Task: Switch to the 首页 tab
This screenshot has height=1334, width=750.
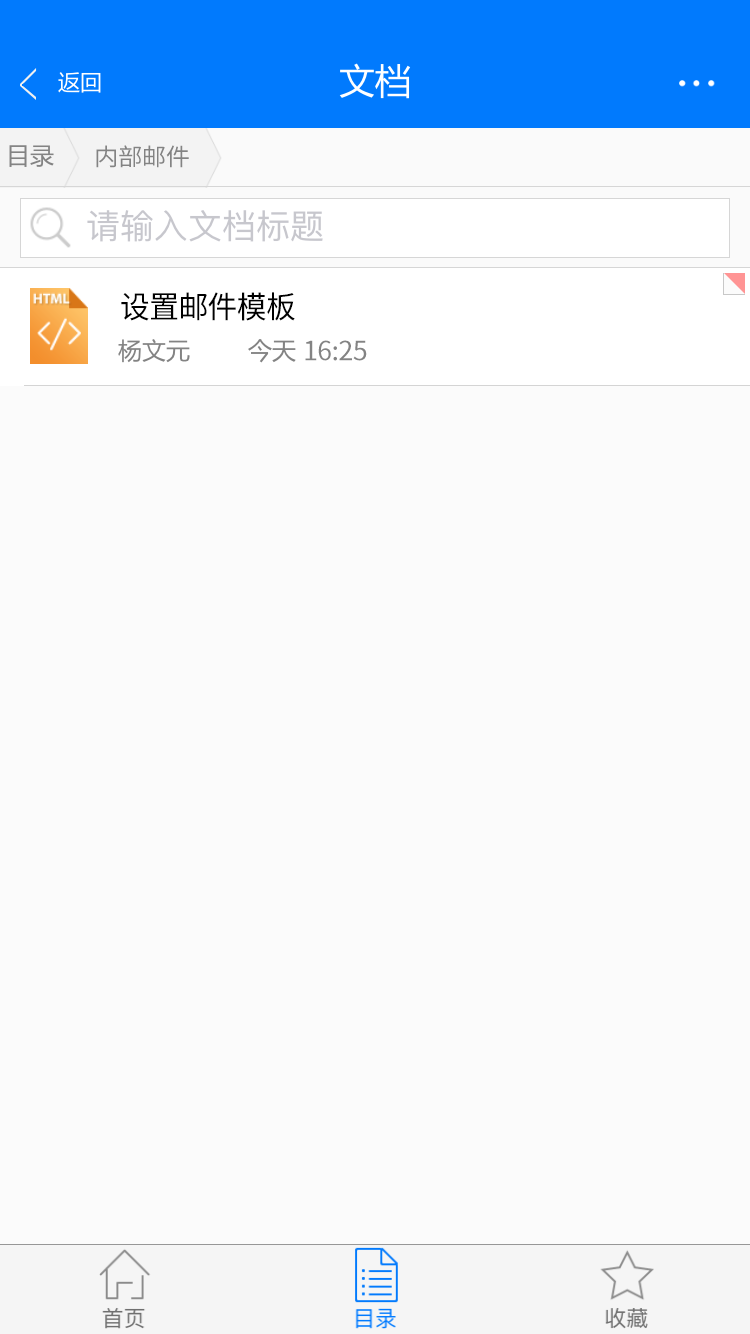Action: click(124, 1290)
